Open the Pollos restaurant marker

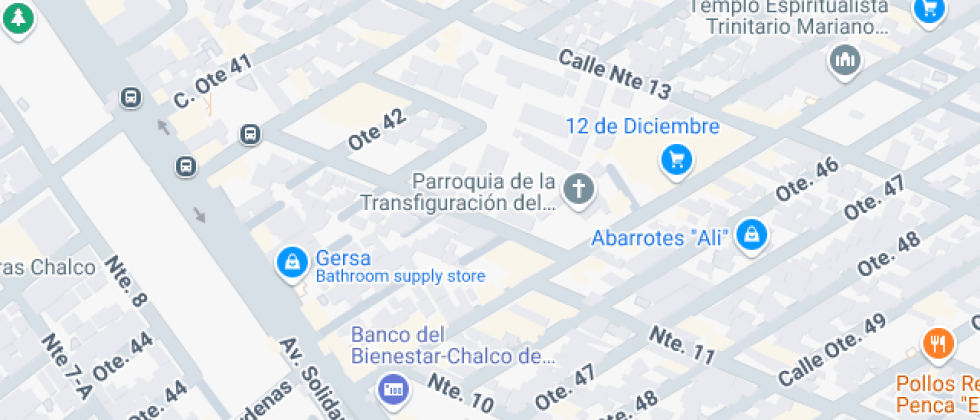click(x=937, y=345)
